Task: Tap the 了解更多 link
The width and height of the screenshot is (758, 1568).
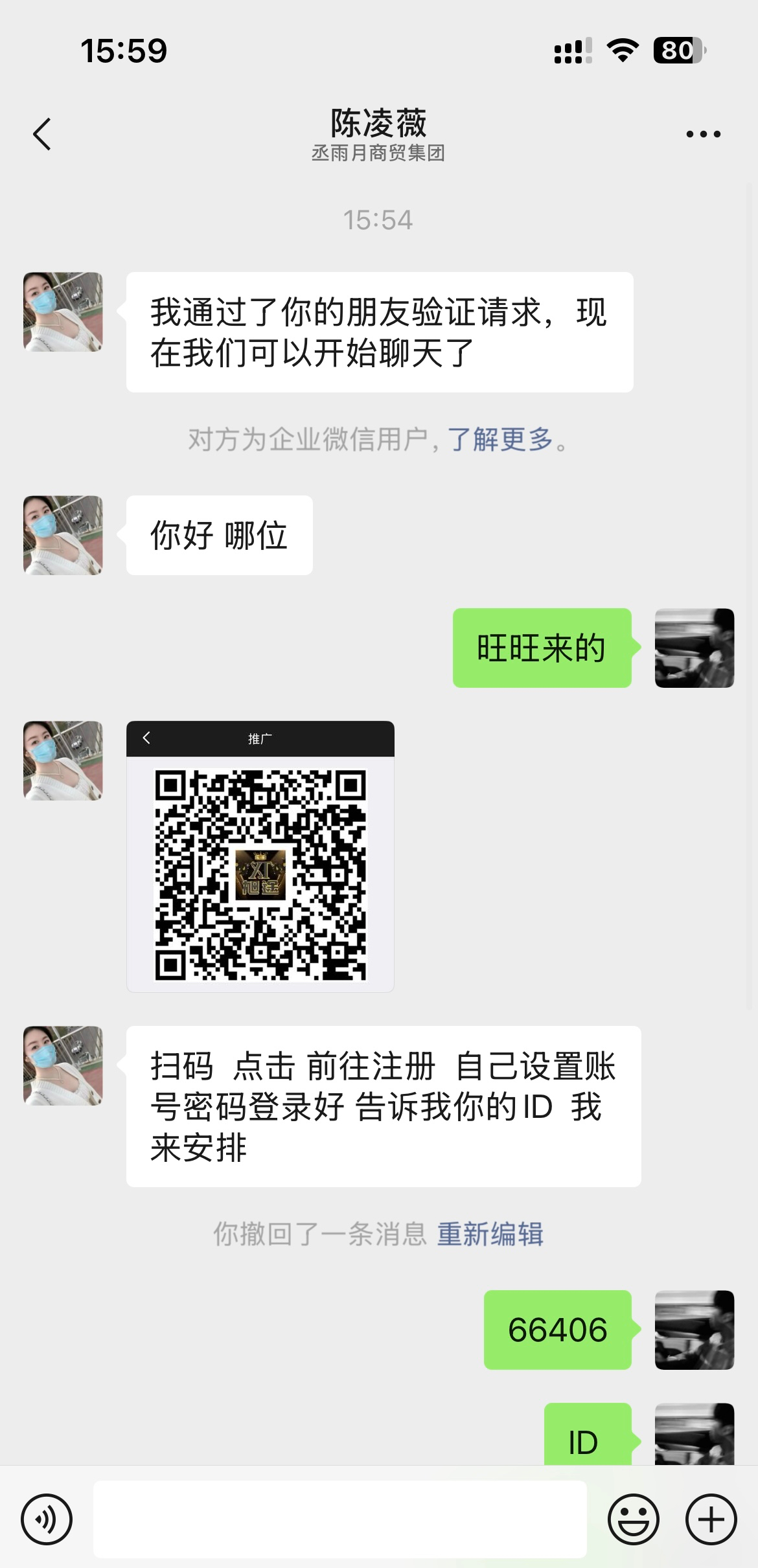Action: pyautogui.click(x=500, y=440)
